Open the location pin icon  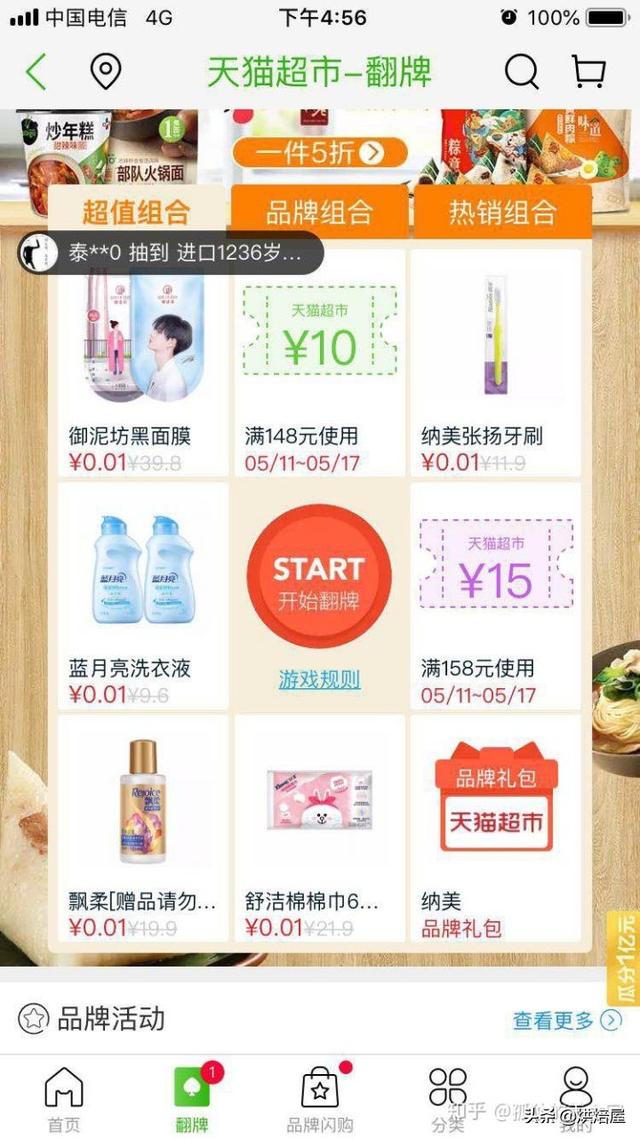click(105, 73)
